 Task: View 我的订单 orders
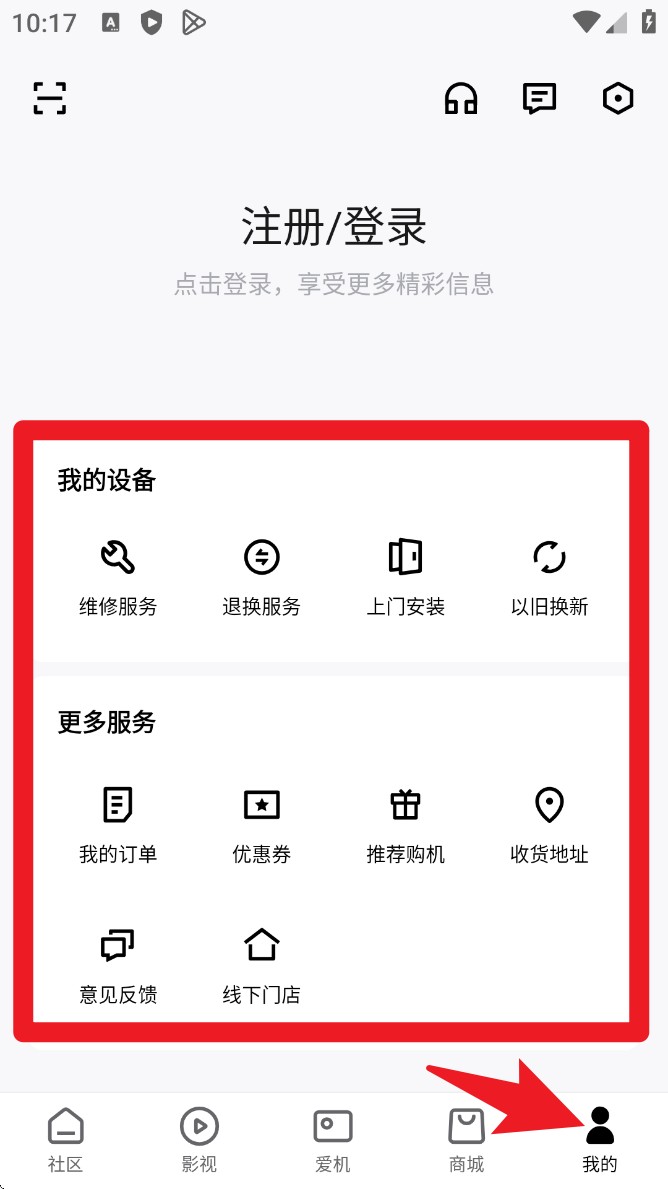(x=118, y=825)
